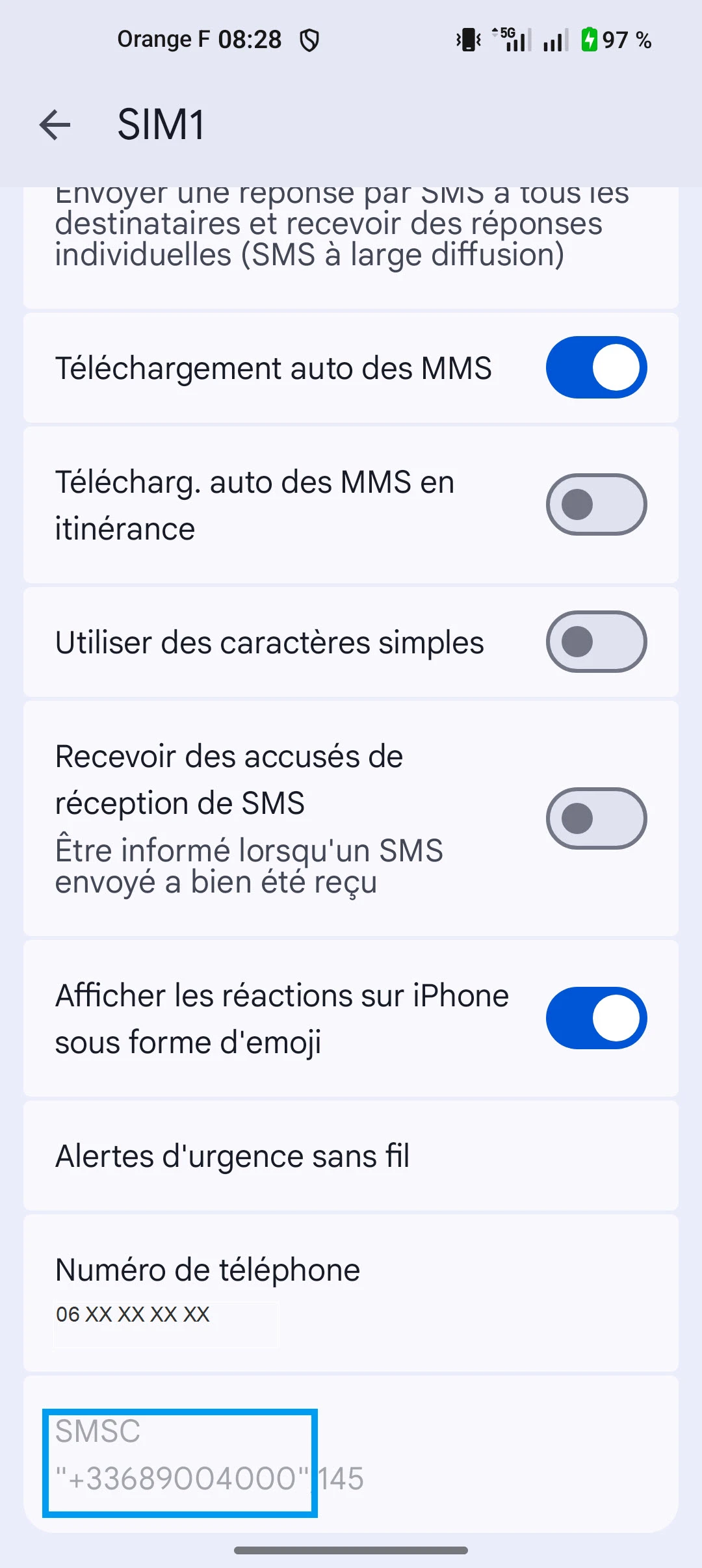Image resolution: width=702 pixels, height=1568 pixels.
Task: Enable Télécharg. auto des MMS en itinérance
Action: coord(595,504)
